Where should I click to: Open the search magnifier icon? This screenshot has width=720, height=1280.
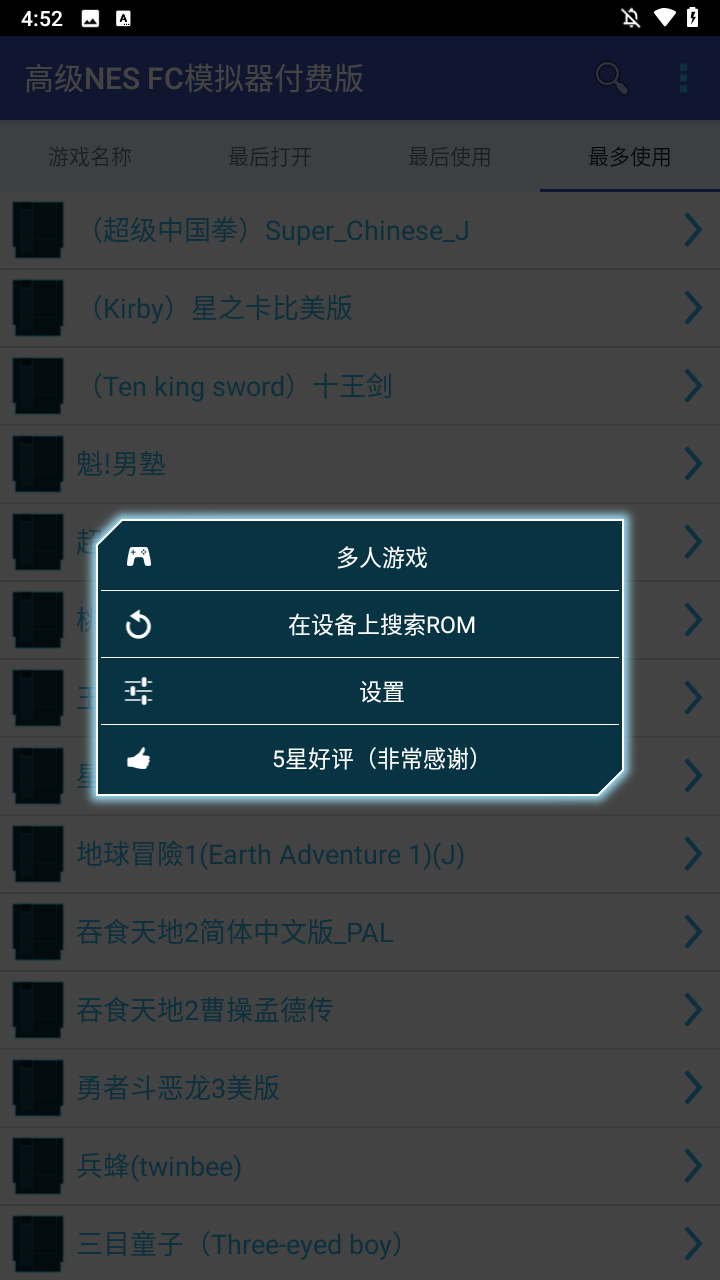click(611, 78)
